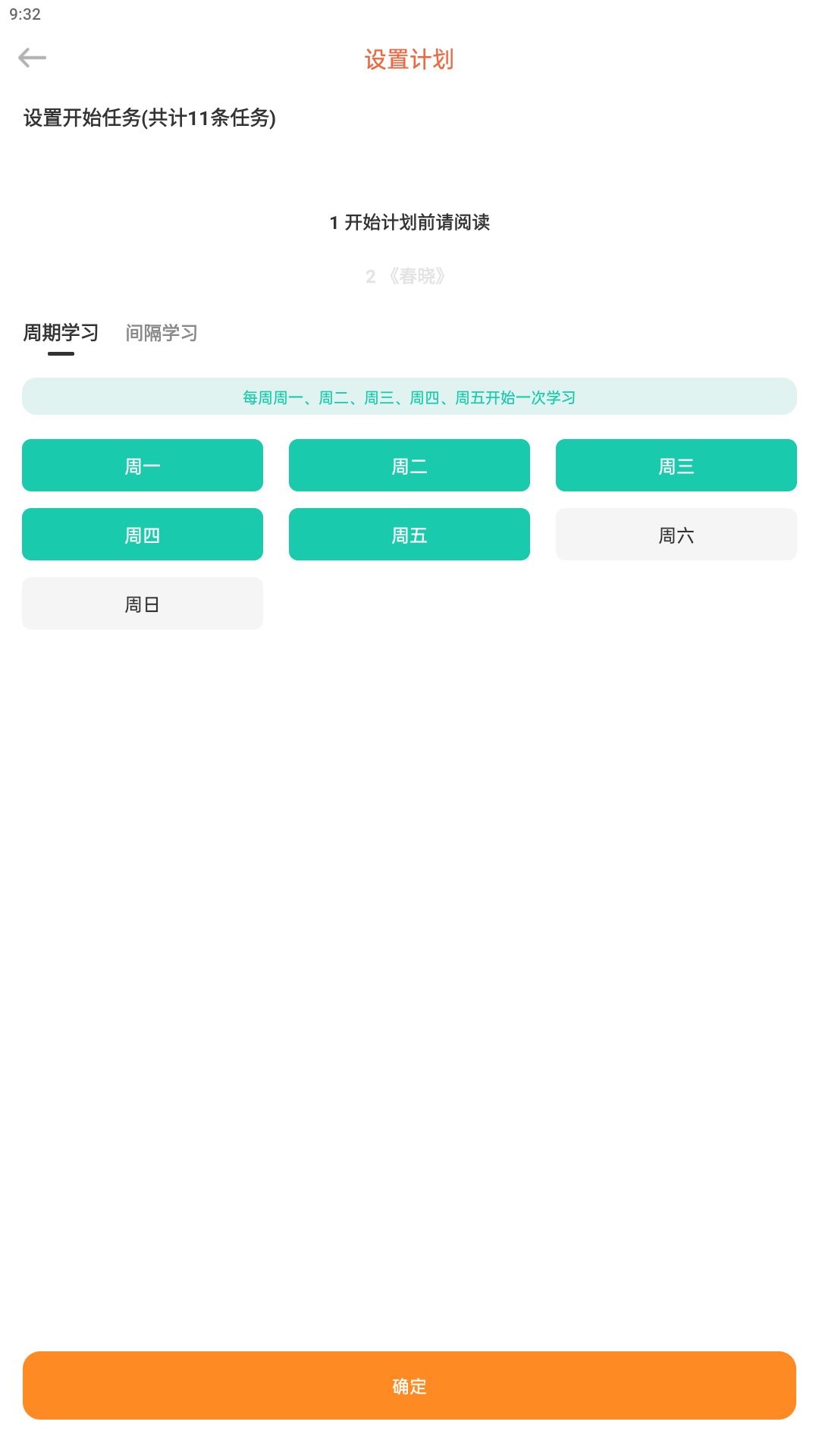Go back using the arrow icon

click(32, 58)
